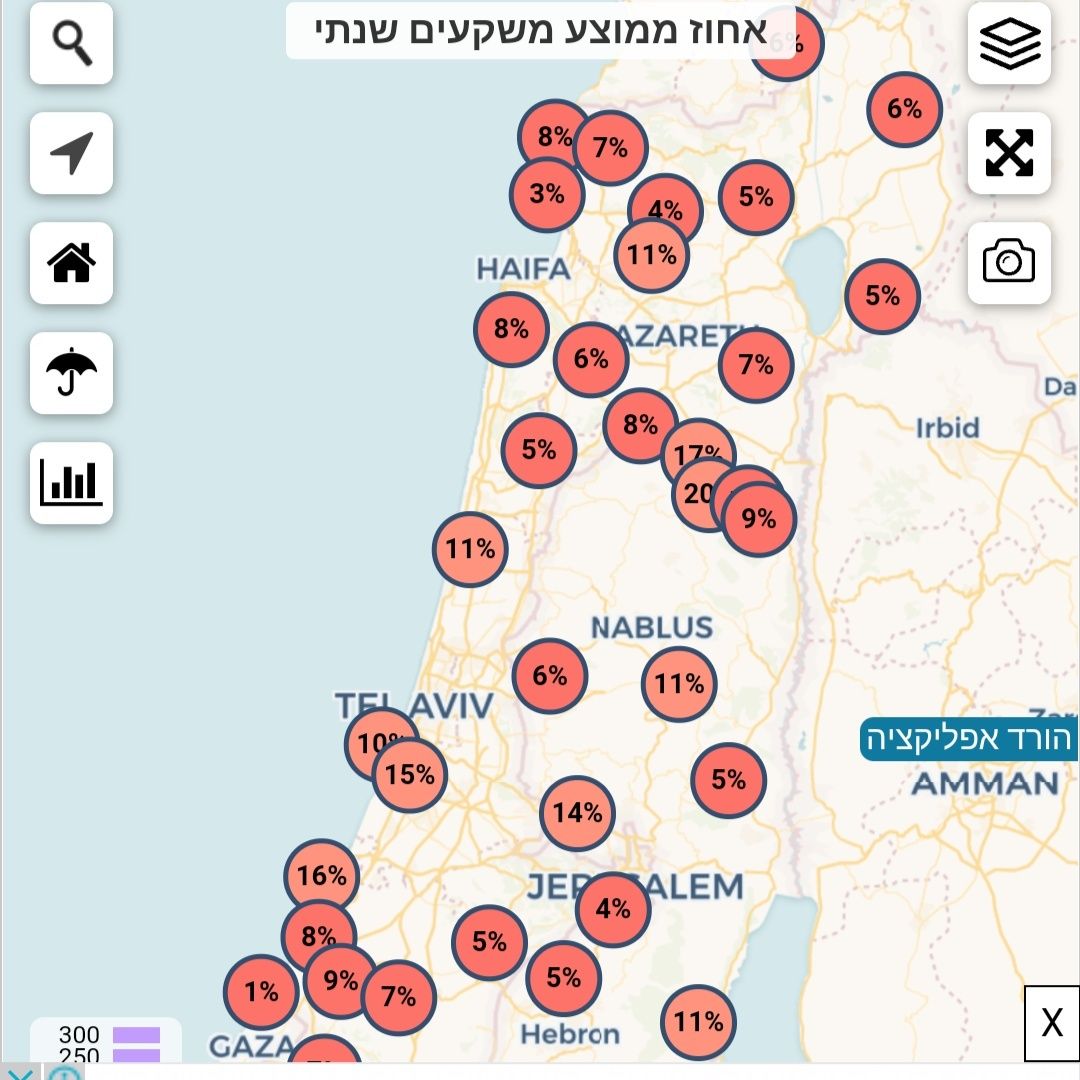Screen dimensions: 1080x1080
Task: Dismiss using the X box button
Action: pos(1051,1023)
